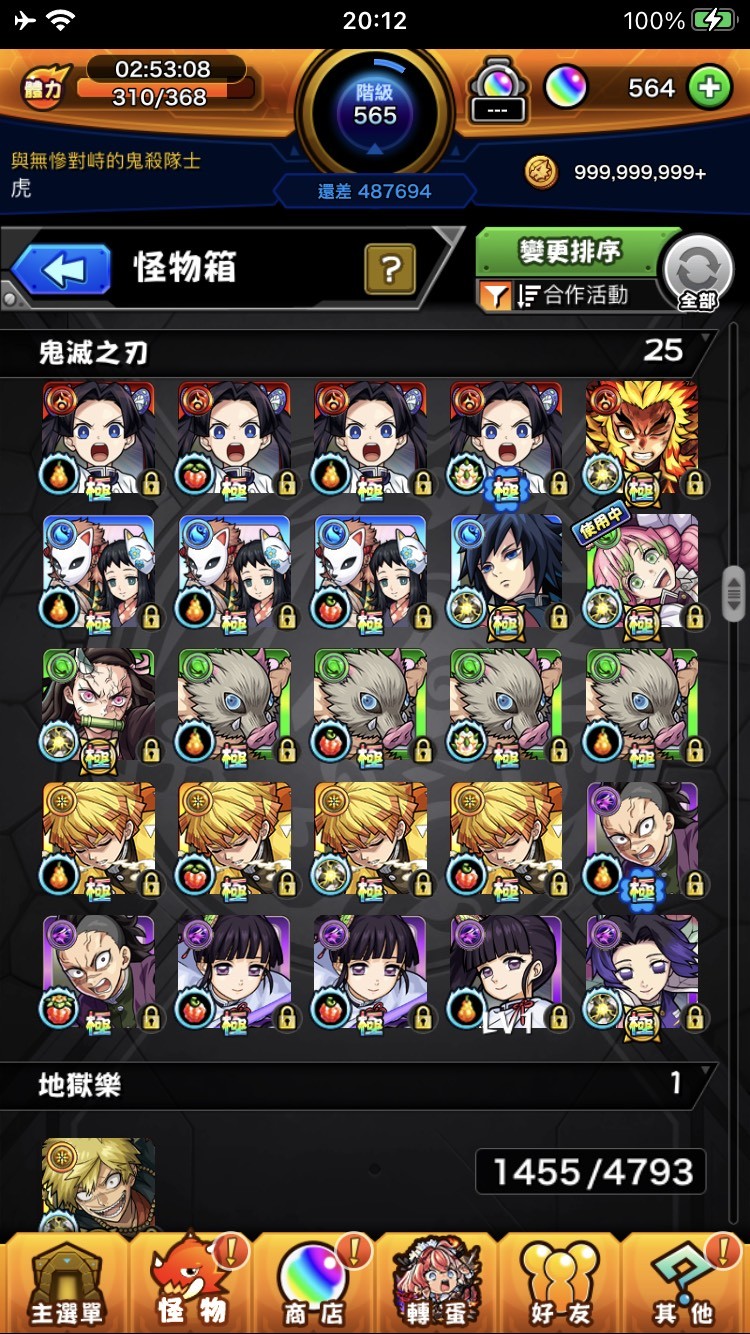
Task: Open the 主選單 tab
Action: pos(65,1285)
